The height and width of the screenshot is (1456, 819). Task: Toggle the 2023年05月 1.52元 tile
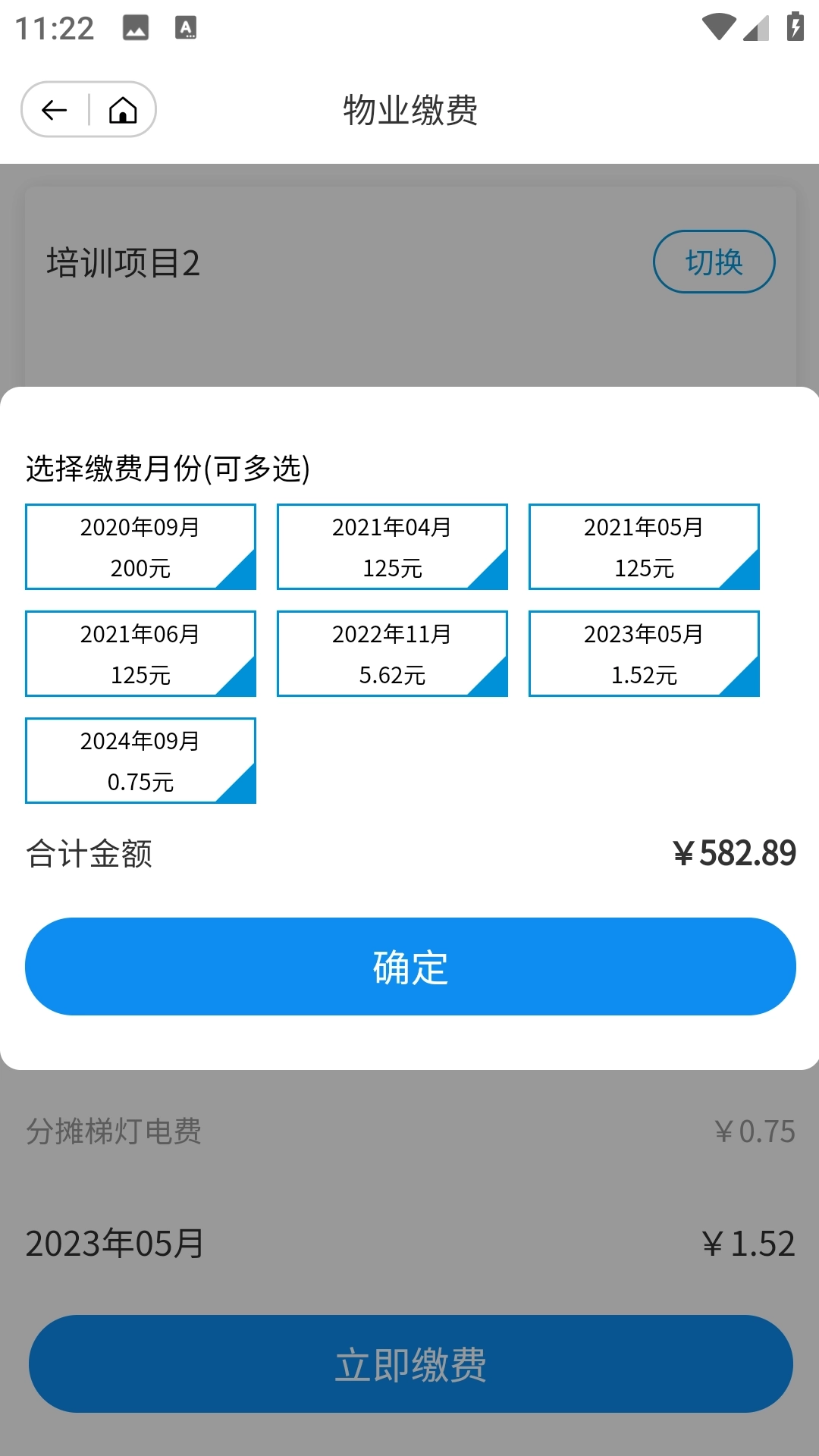point(644,653)
